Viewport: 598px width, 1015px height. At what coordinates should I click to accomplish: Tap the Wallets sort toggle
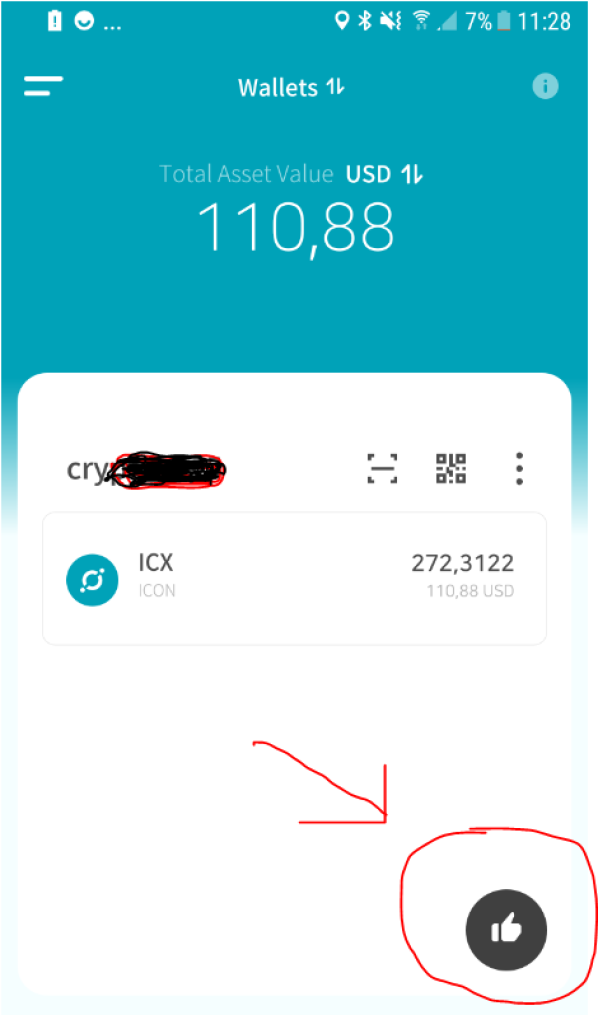pos(291,87)
